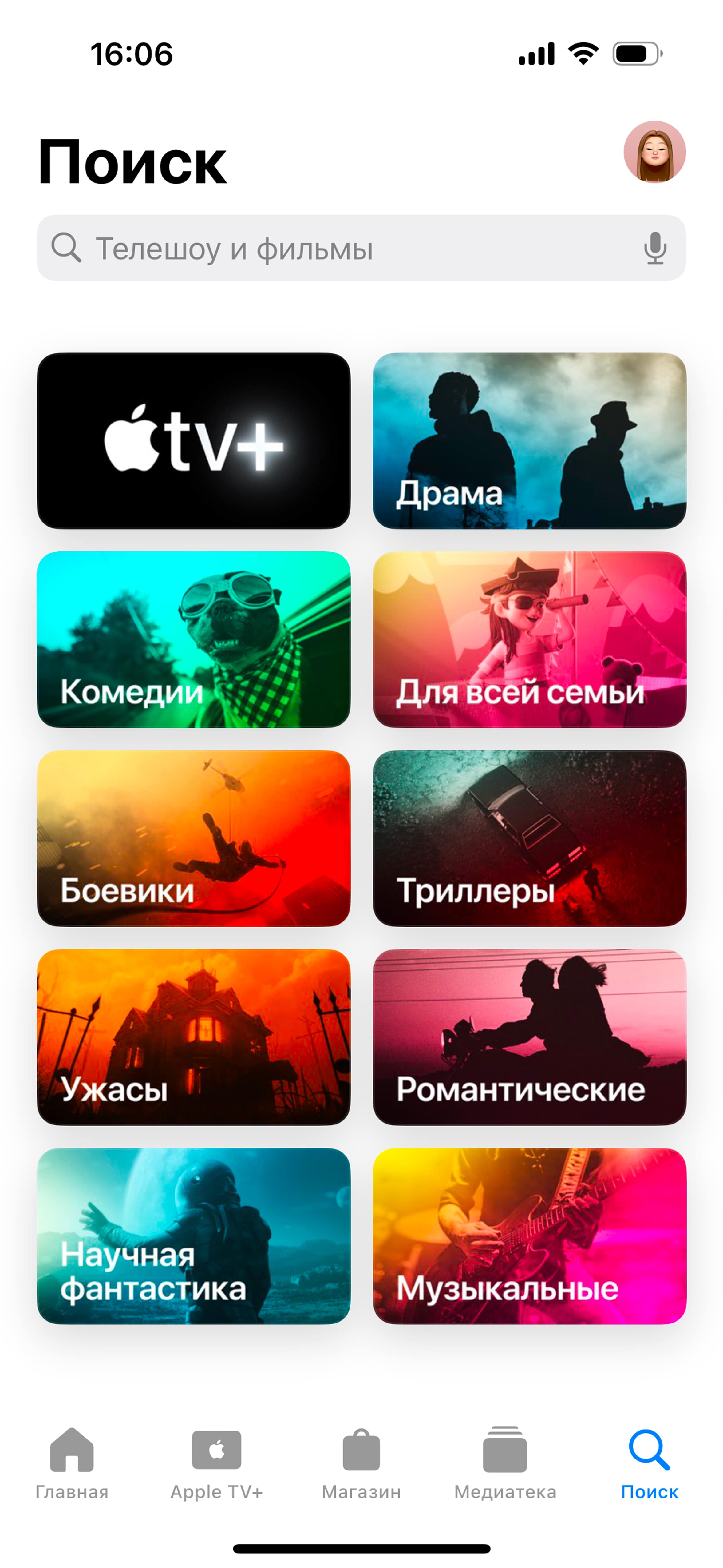Viewport: 723px width, 1568px height.
Task: Open the Медиатека tab
Action: 505,1463
